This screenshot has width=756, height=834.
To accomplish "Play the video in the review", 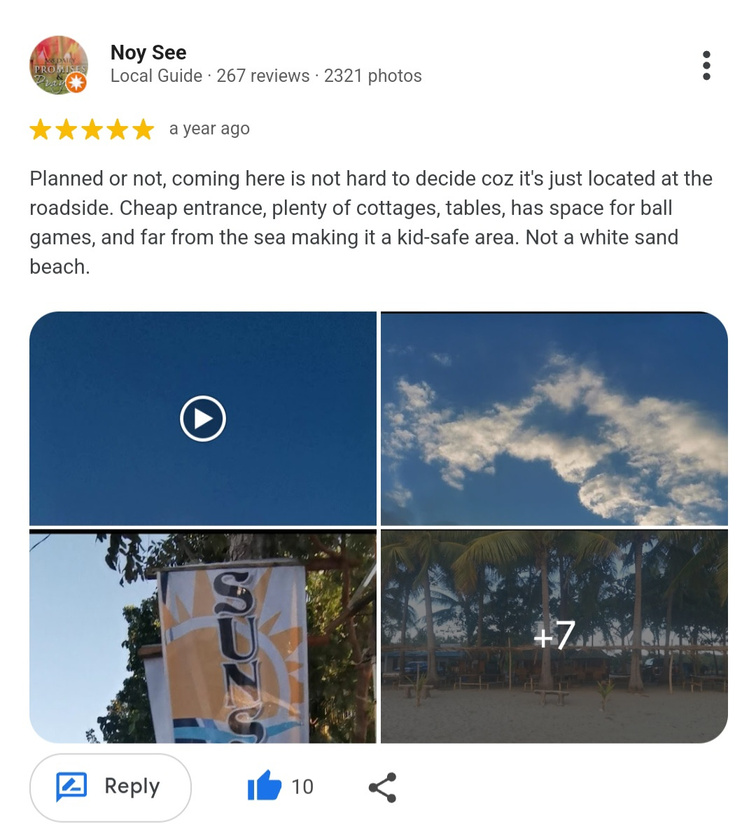I will point(203,419).
